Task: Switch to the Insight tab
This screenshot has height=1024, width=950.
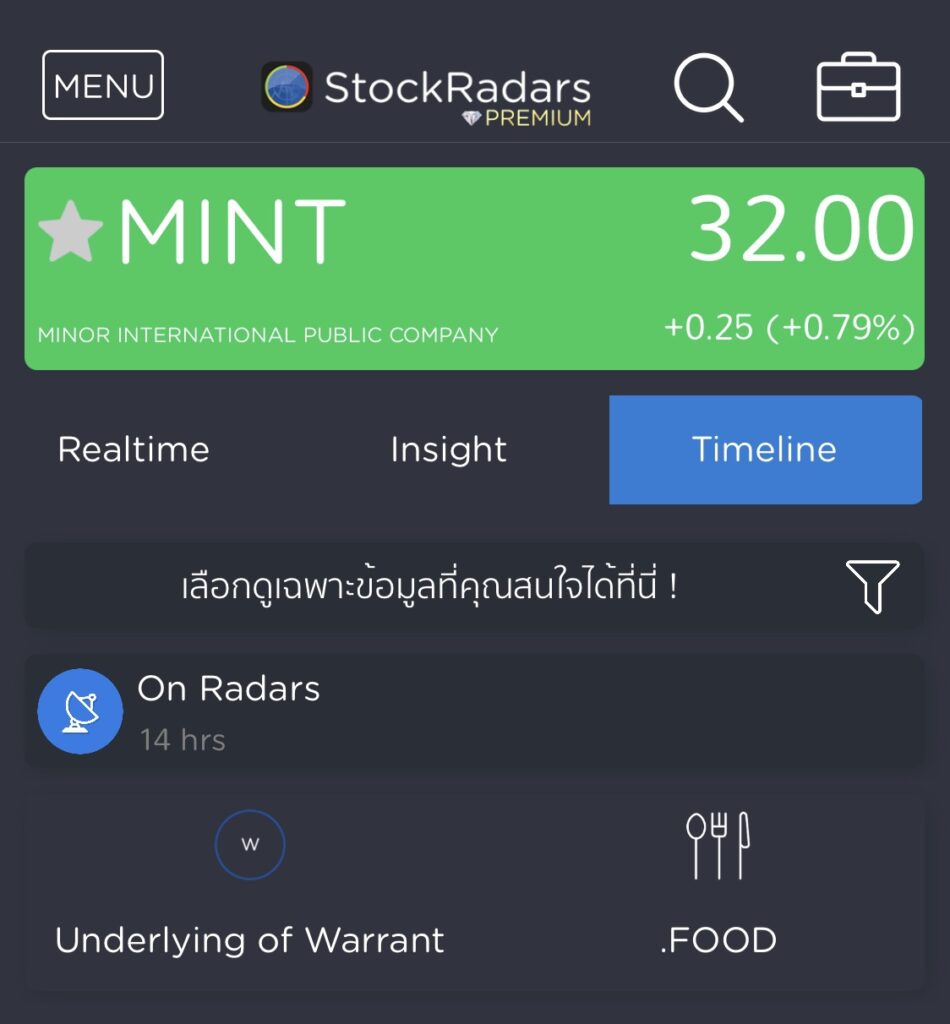Action: tap(448, 450)
